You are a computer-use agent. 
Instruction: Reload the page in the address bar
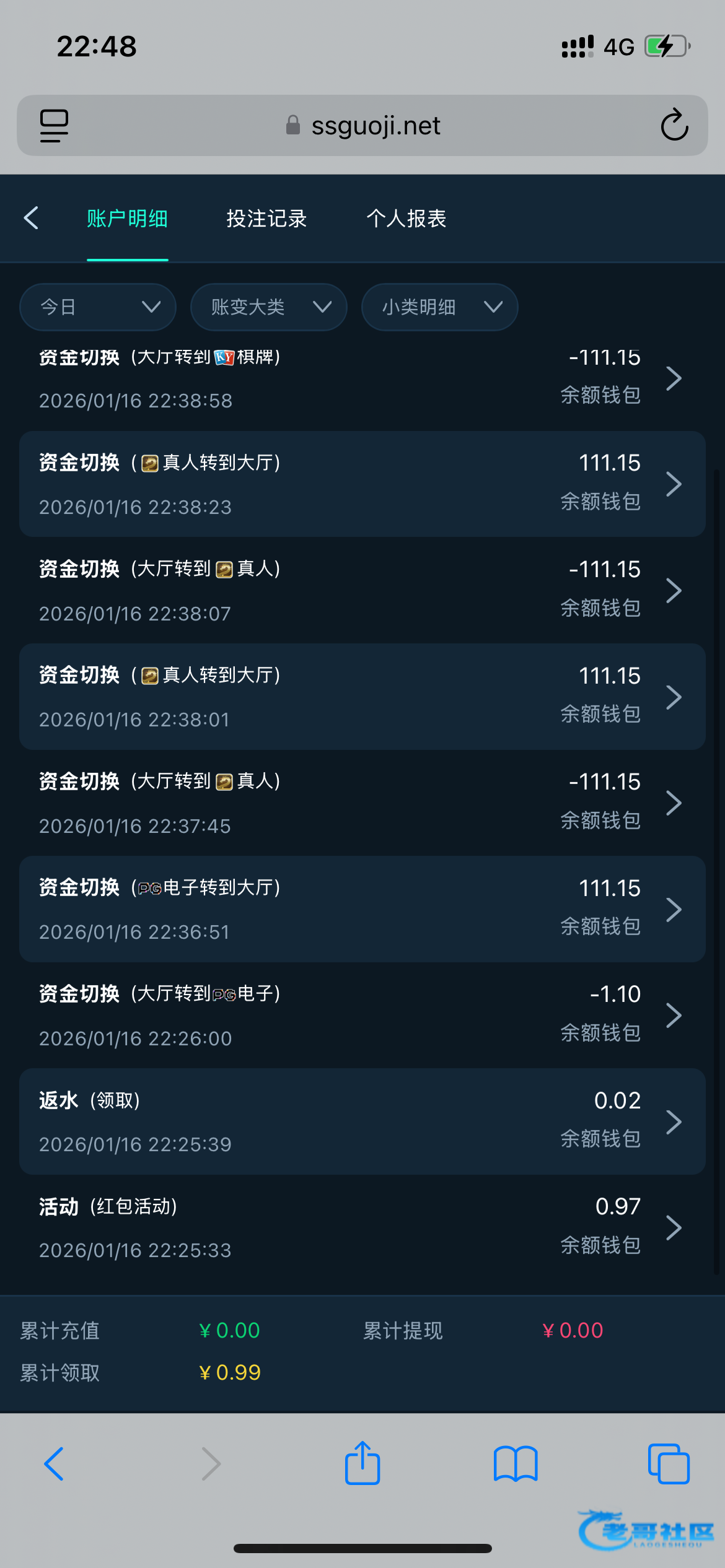coord(674,126)
